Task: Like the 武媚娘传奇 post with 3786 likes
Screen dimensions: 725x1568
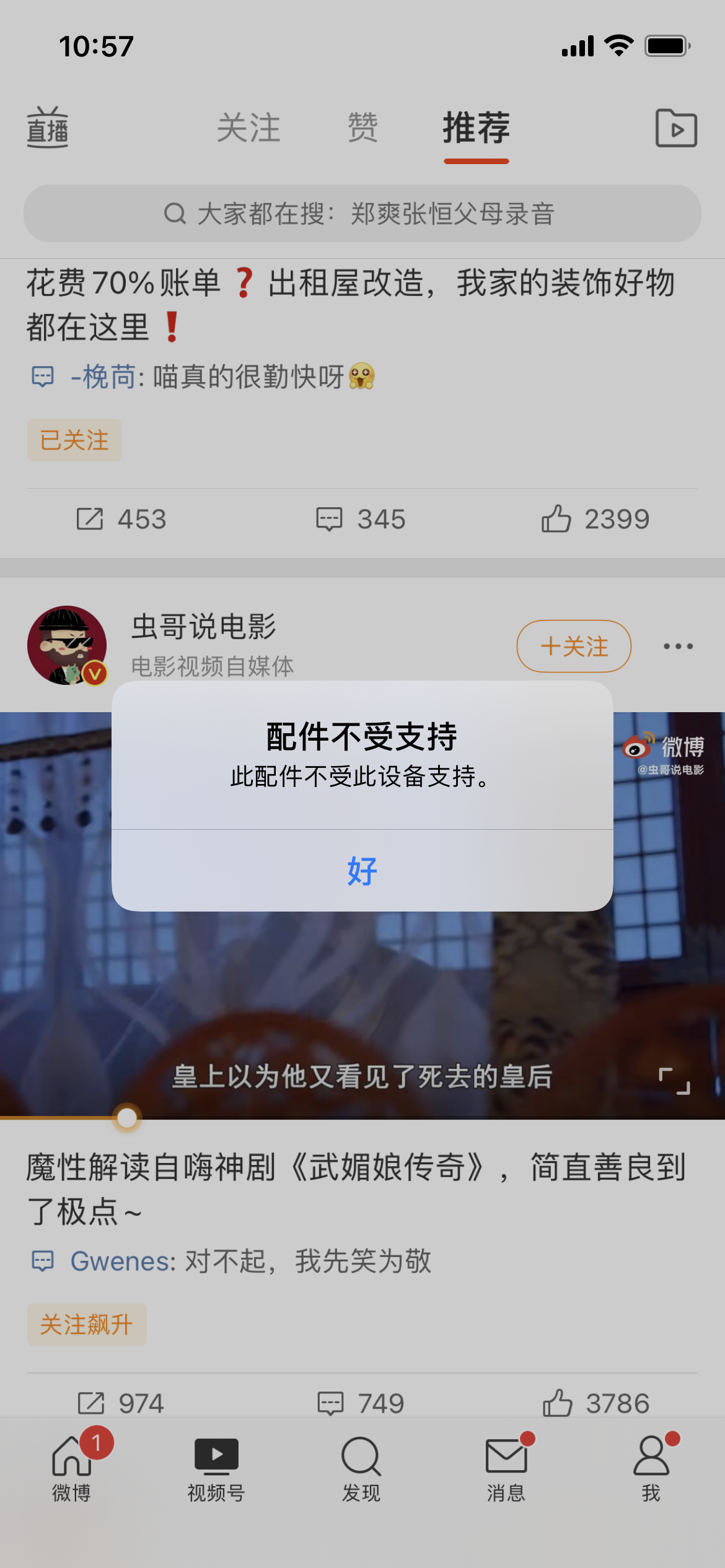Action: pyautogui.click(x=596, y=1403)
